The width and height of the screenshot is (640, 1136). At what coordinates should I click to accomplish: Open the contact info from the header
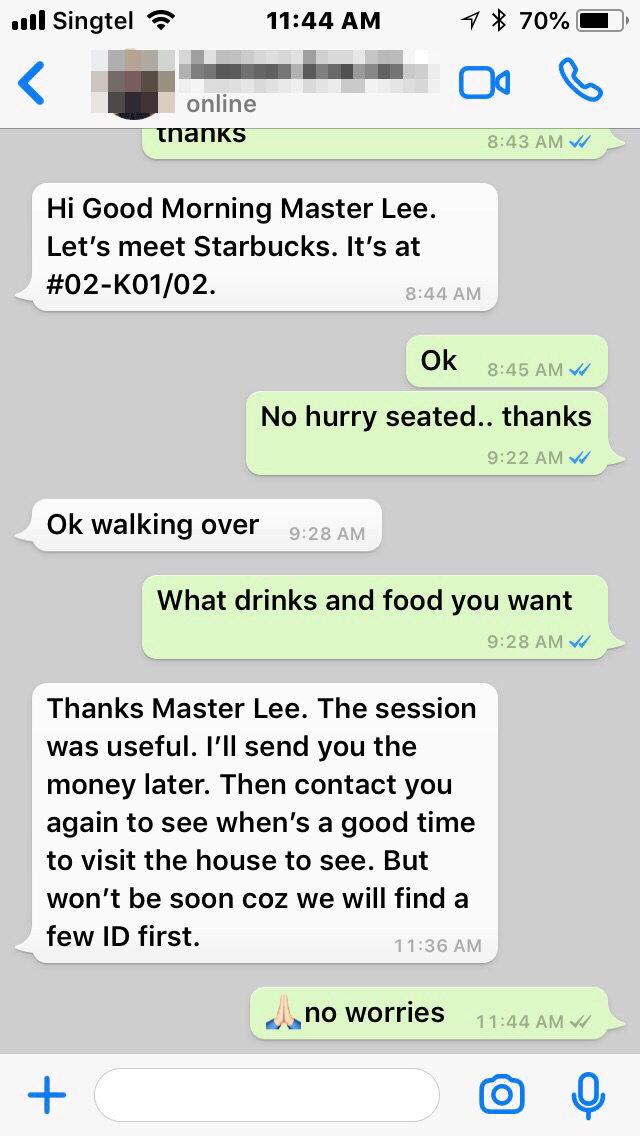[x=265, y=83]
